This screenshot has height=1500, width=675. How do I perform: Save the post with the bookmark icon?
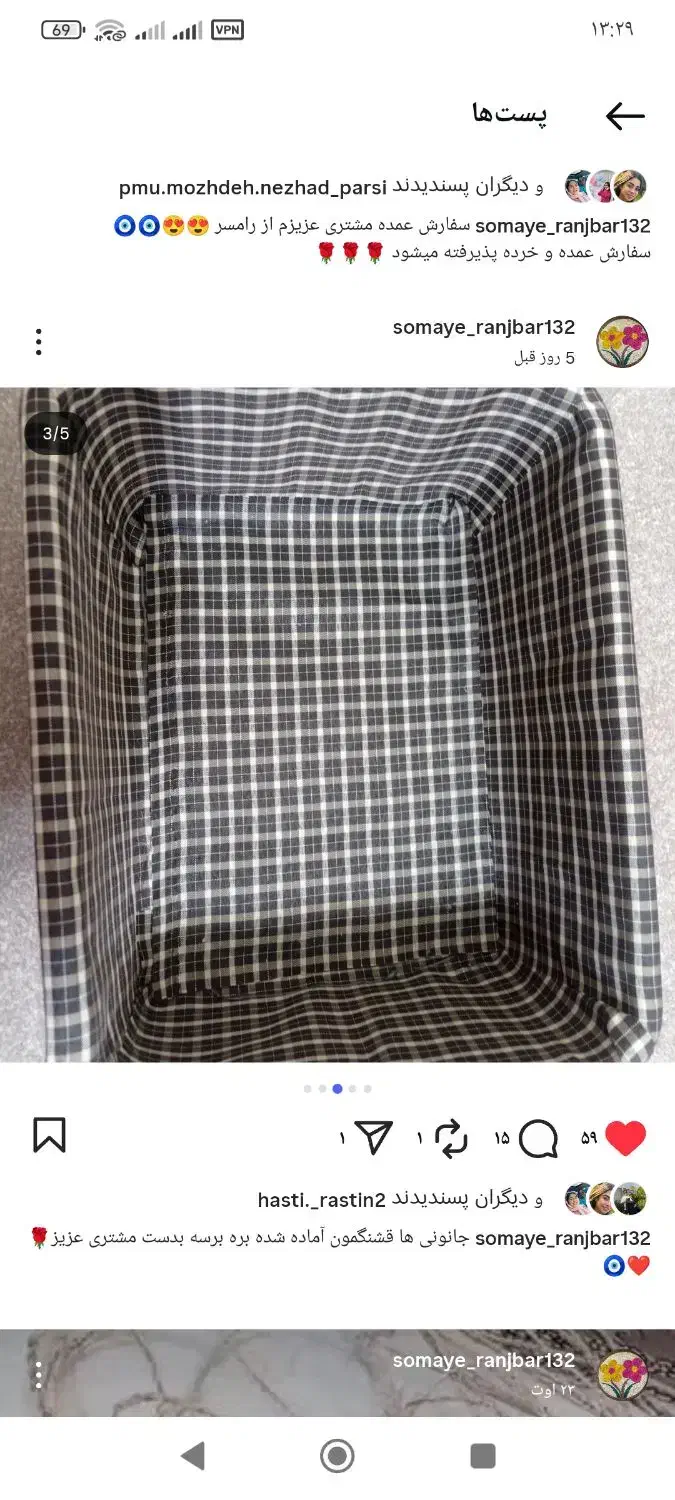pos(49,1136)
